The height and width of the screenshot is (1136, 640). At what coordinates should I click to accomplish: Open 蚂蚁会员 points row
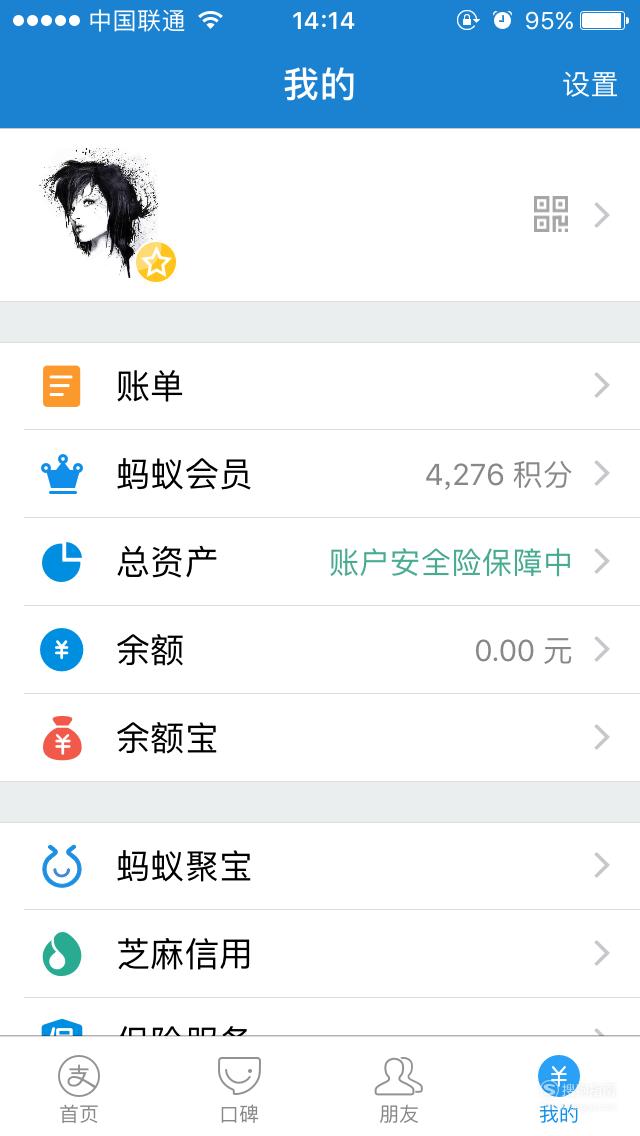(x=320, y=474)
